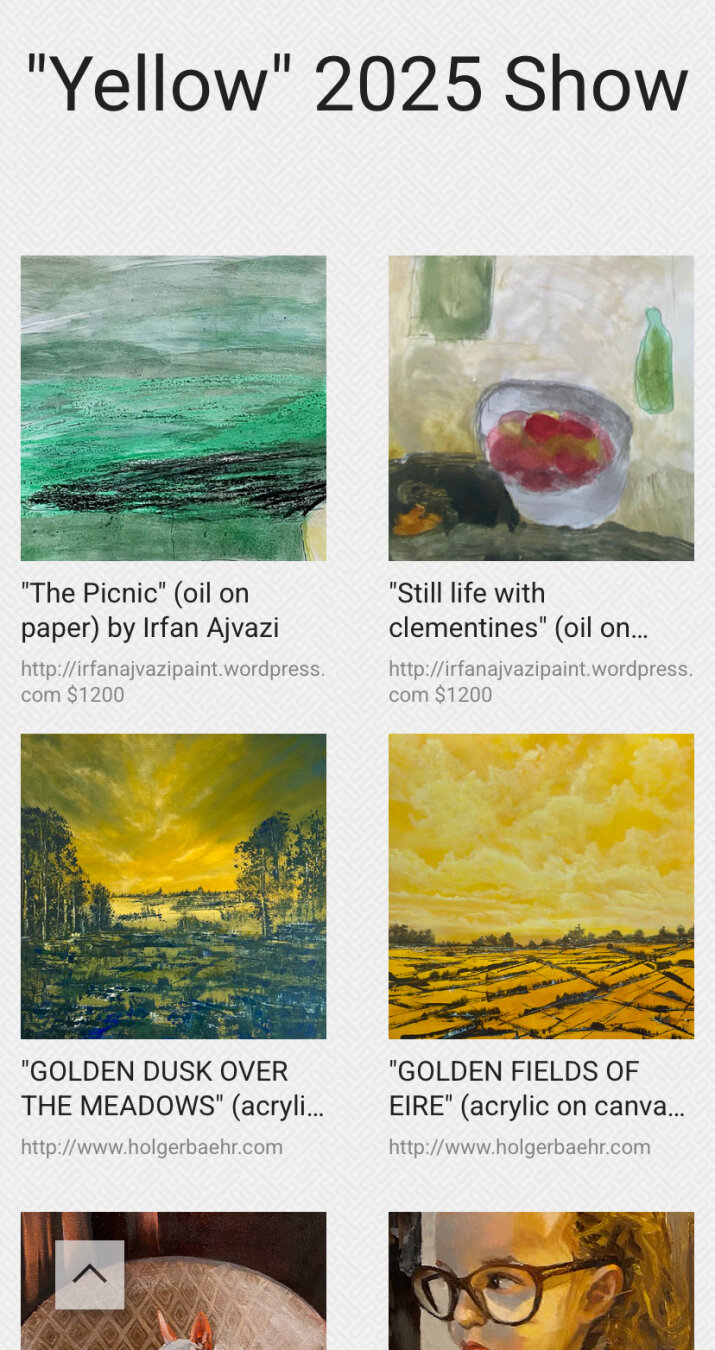This screenshot has width=715, height=1350.
Task: Open "The Picnic" painting thumbnail
Action: pyautogui.click(x=173, y=408)
